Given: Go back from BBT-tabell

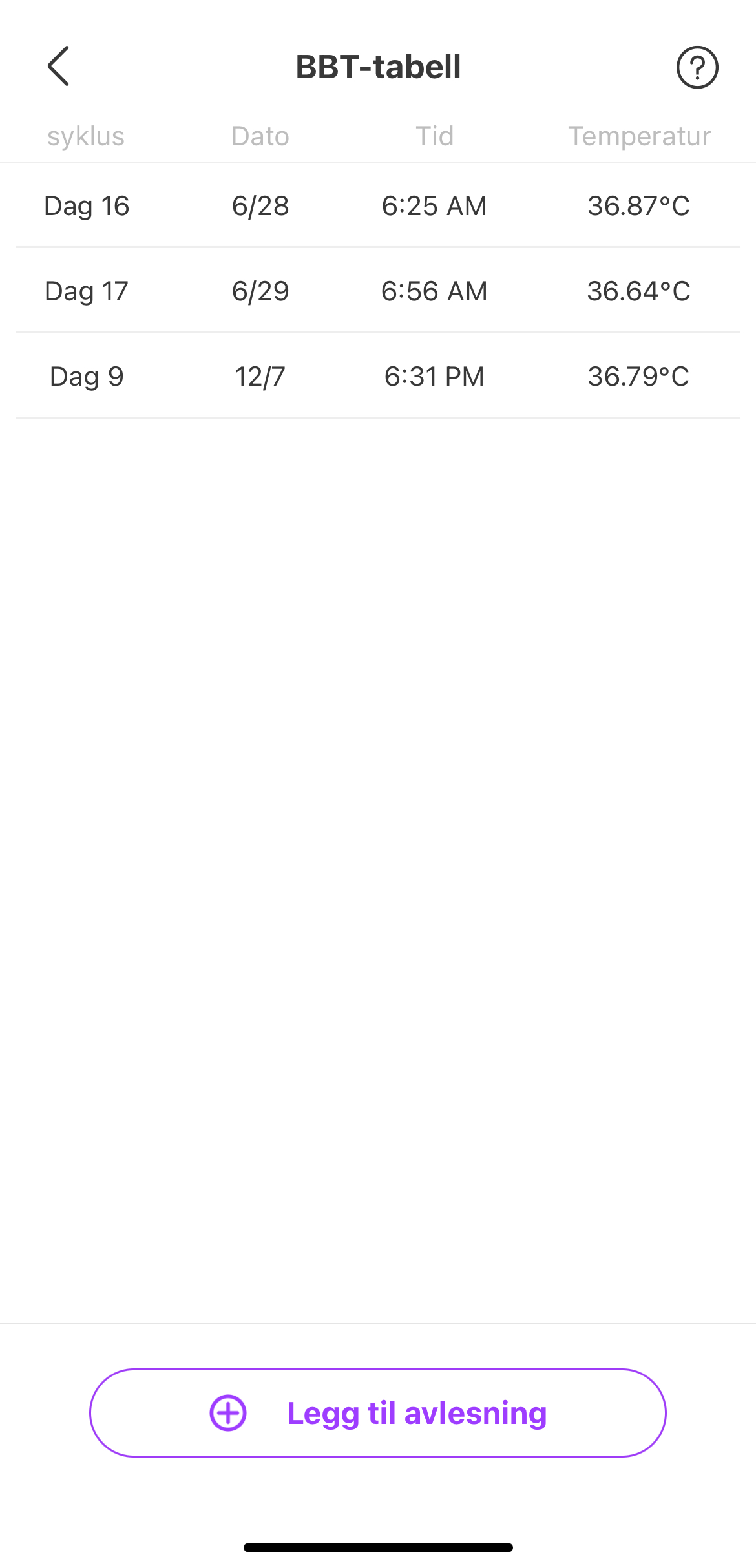Looking at the screenshot, I should pyautogui.click(x=58, y=67).
